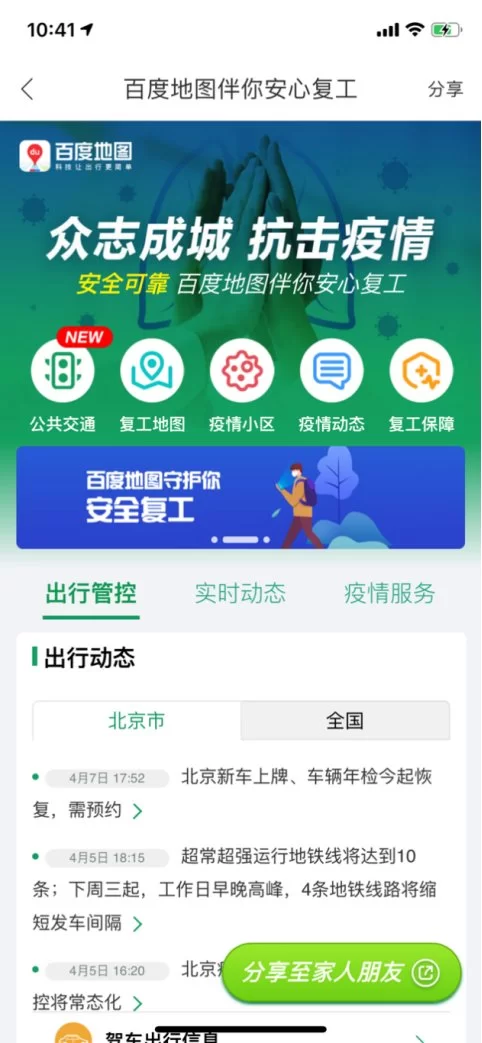The width and height of the screenshot is (482, 1043).
Task: Select the 北京市 segment
Action: 136,720
